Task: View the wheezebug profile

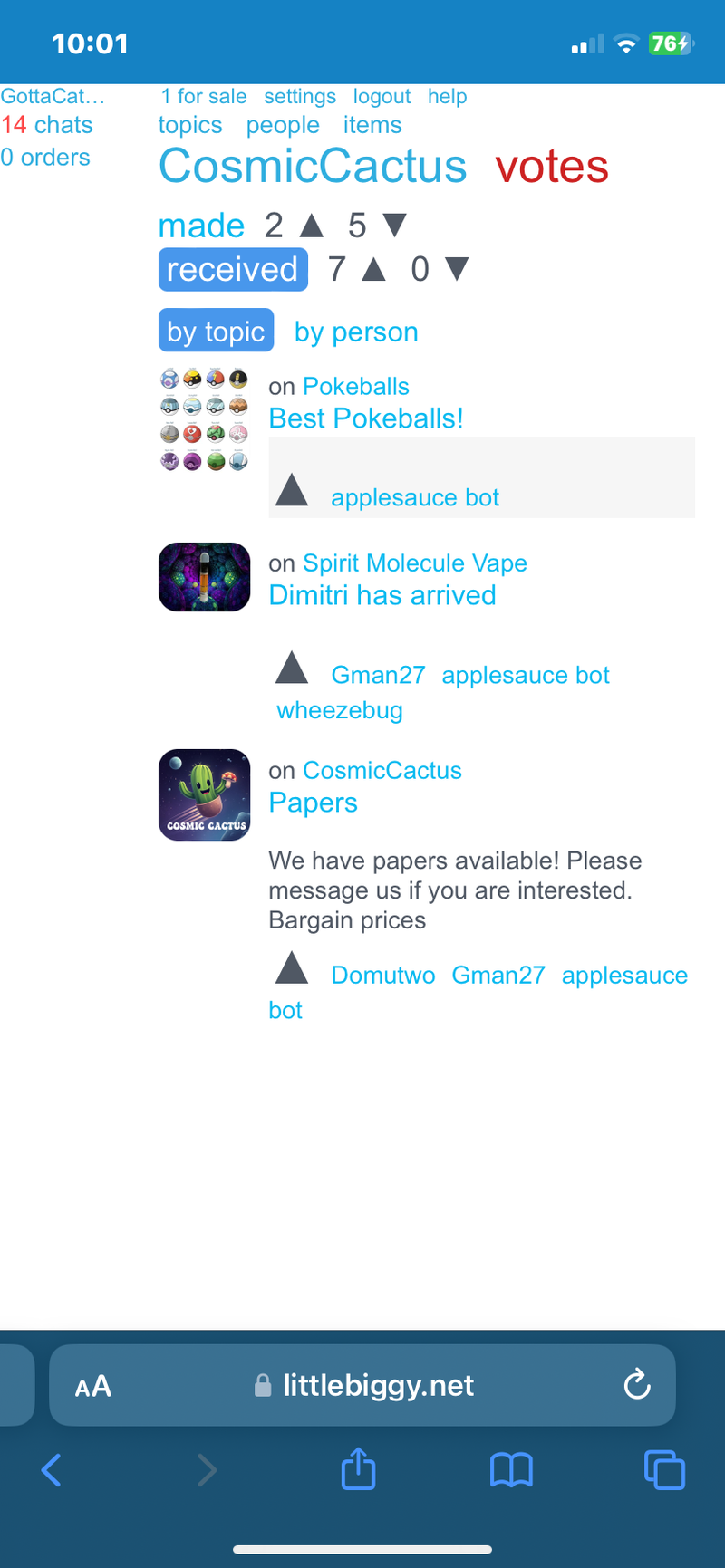Action: pos(340,710)
